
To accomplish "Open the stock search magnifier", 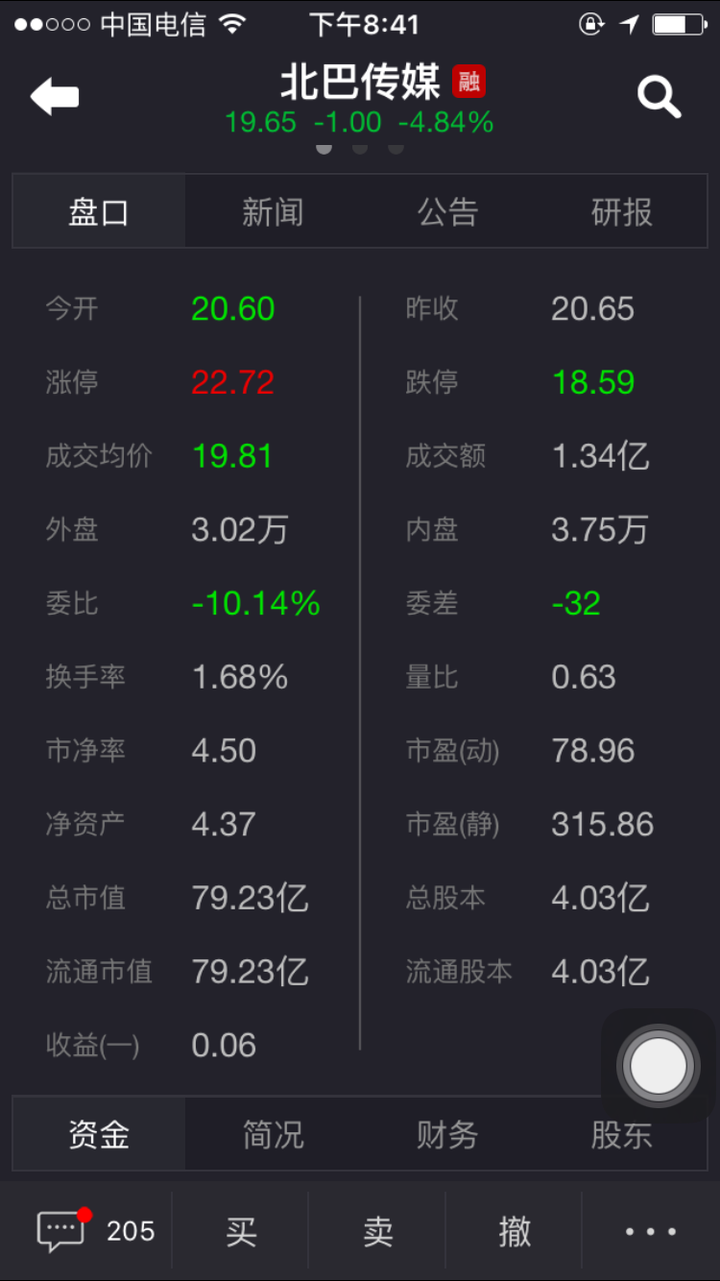I will (659, 97).
